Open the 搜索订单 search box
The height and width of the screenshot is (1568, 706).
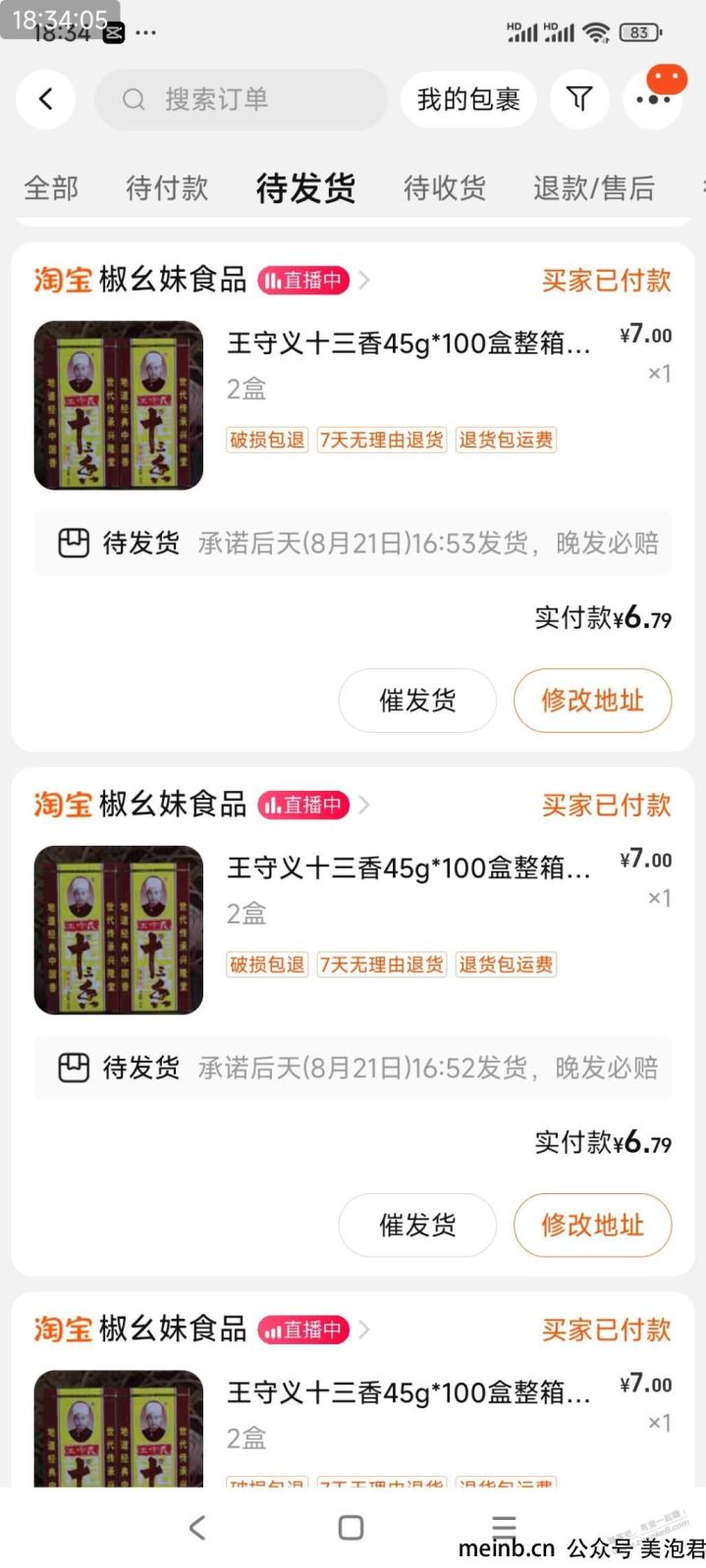241,99
